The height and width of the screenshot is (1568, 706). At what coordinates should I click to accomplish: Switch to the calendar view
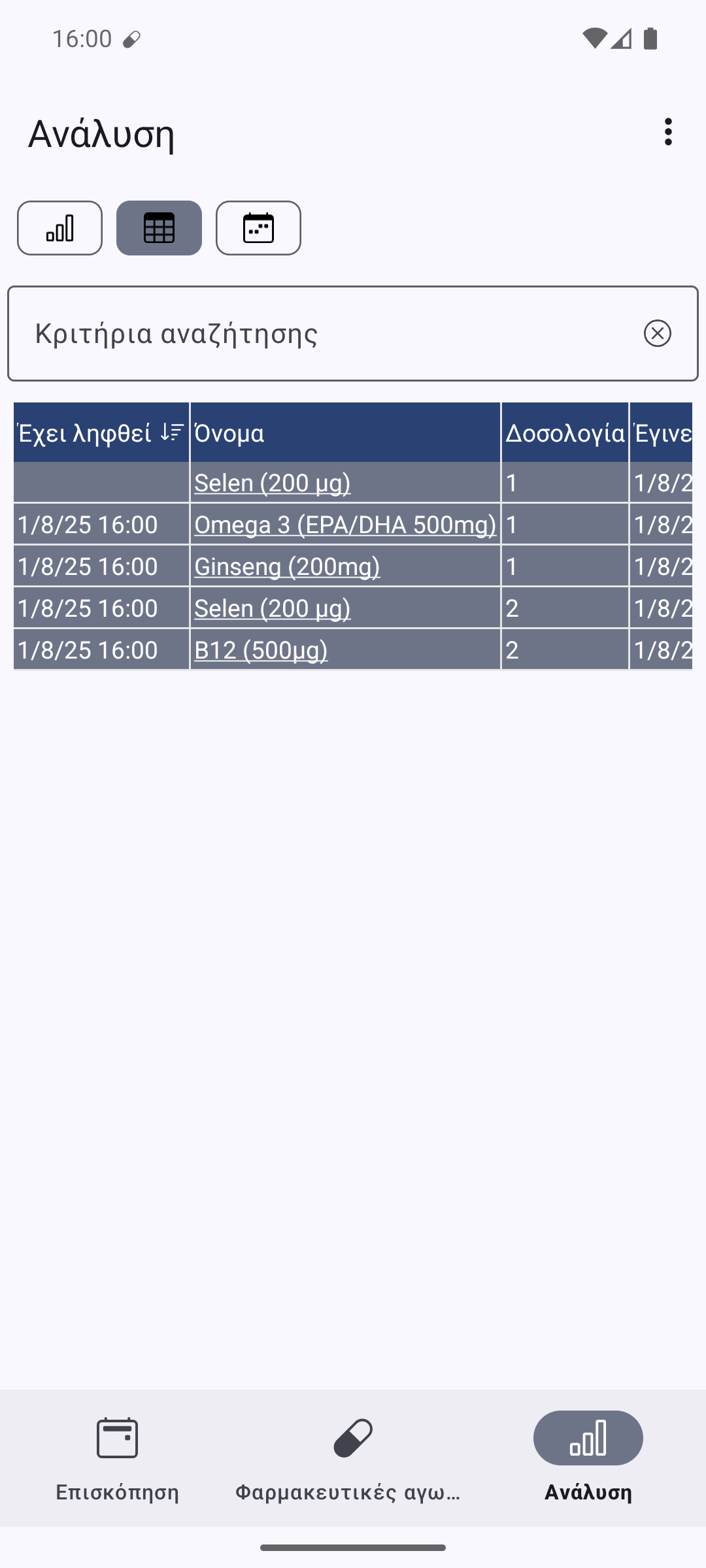258,228
